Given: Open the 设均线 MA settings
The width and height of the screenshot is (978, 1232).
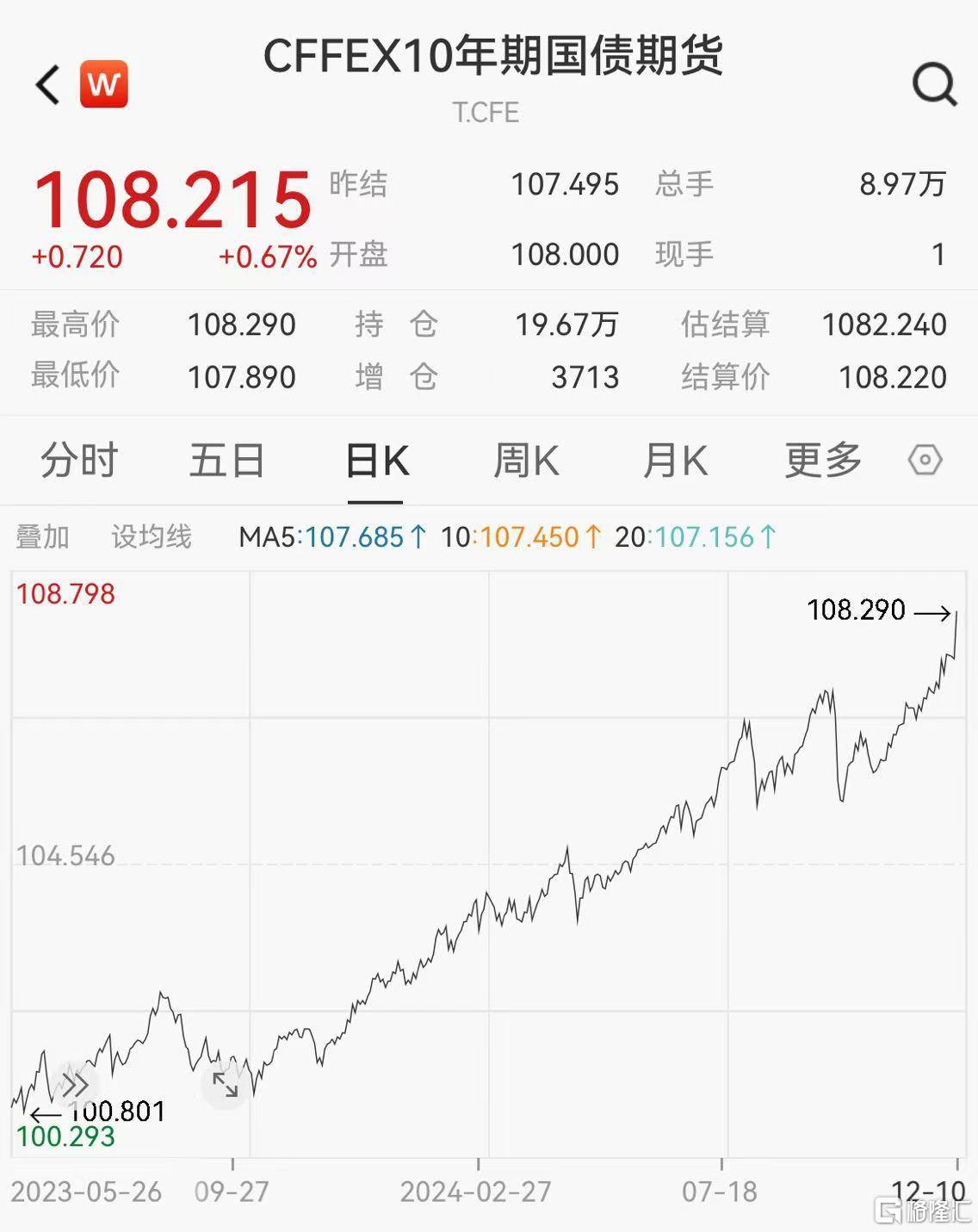Looking at the screenshot, I should [x=150, y=536].
